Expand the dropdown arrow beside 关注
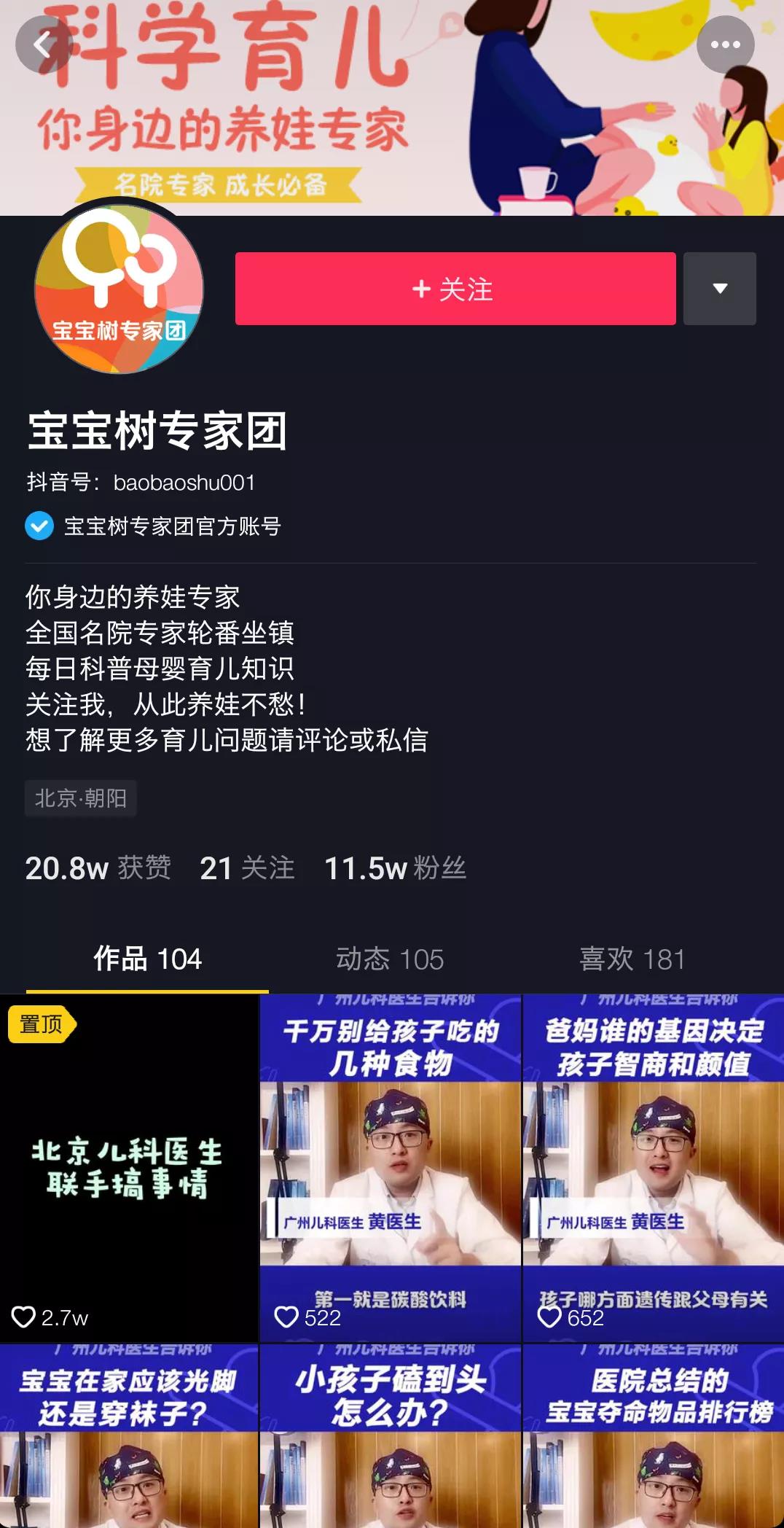The width and height of the screenshot is (784, 1528). pyautogui.click(x=719, y=289)
